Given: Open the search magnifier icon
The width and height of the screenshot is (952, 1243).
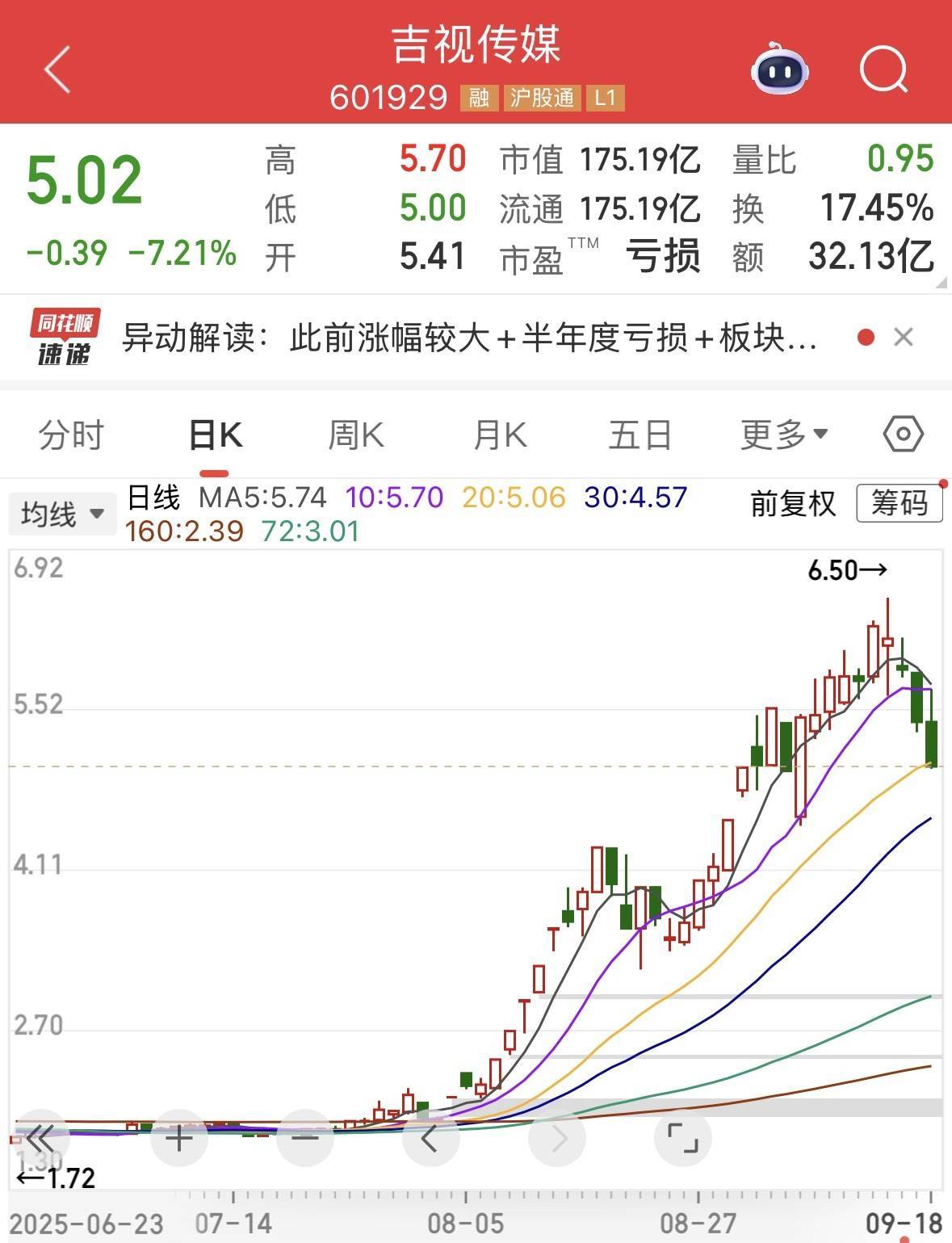Looking at the screenshot, I should (883, 70).
